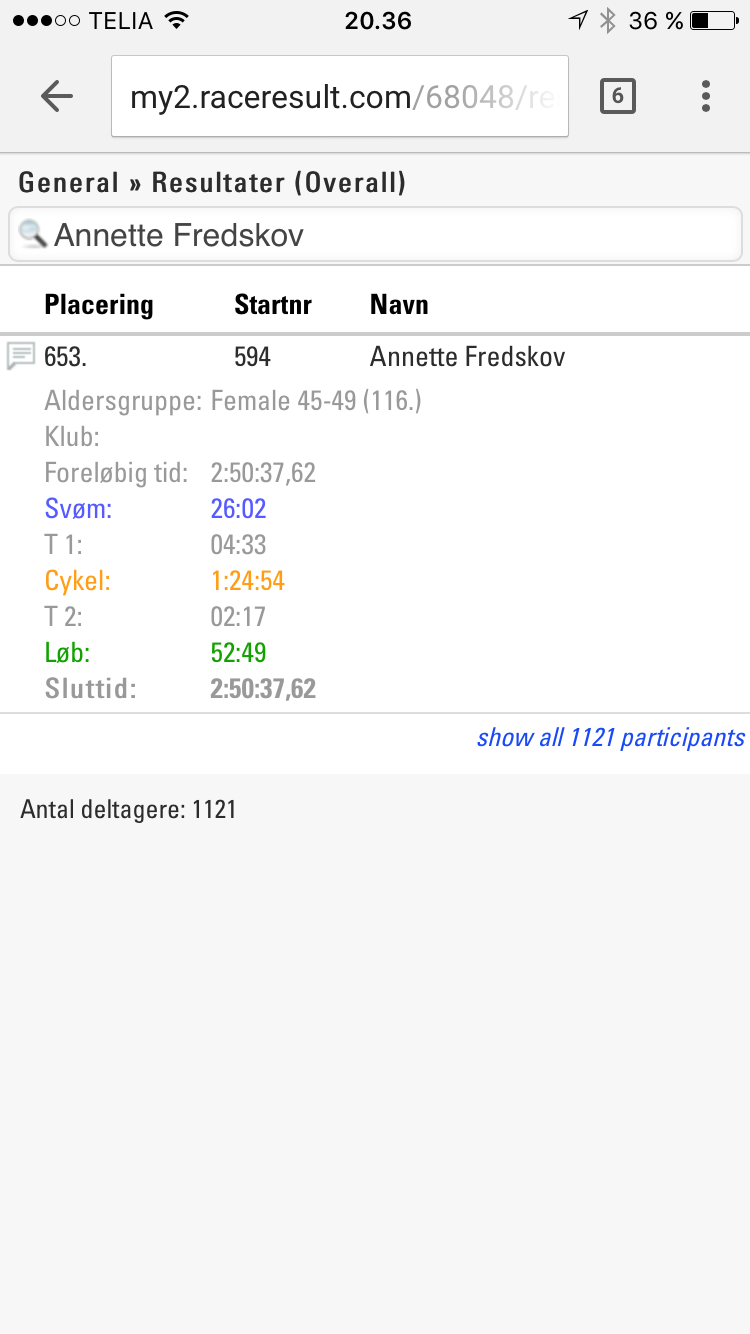Open the browser overflow menu
This screenshot has height=1334, width=750.
pos(706,96)
